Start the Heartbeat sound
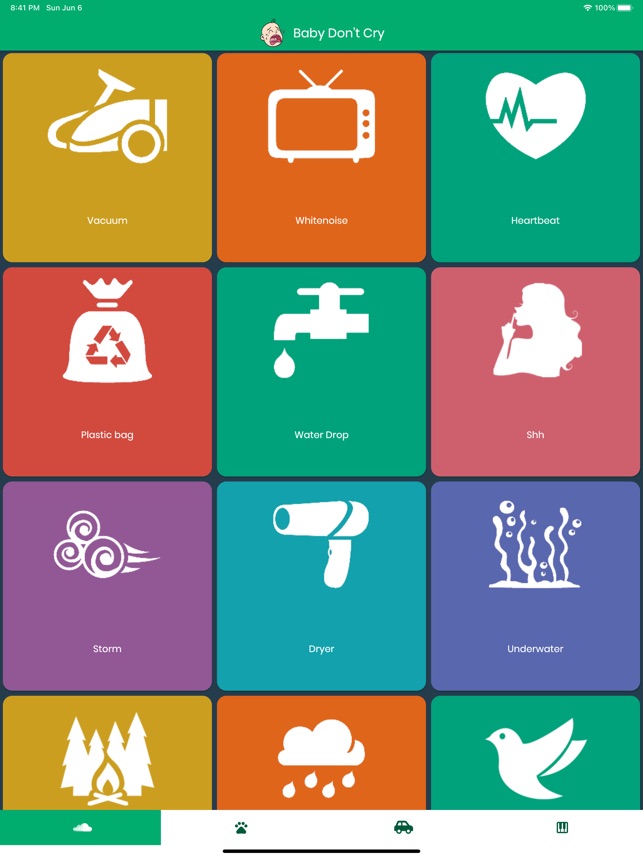The image size is (643, 858). 535,157
